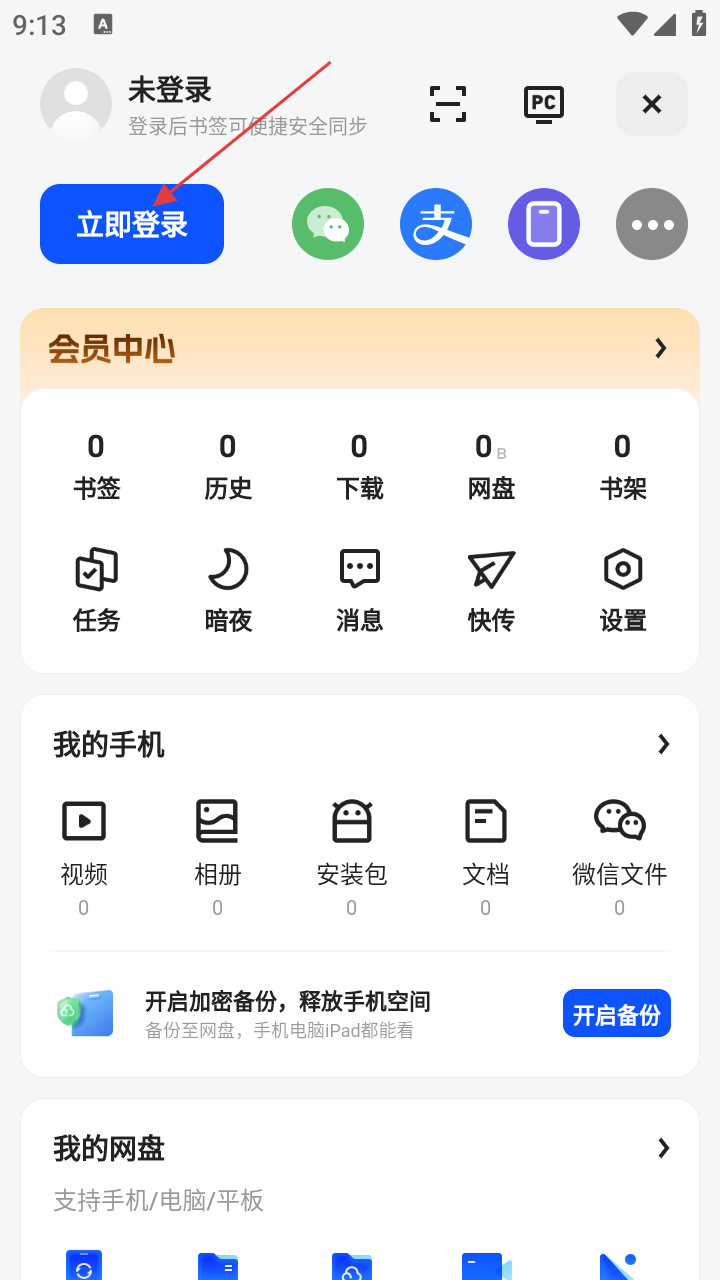Open the PC connection icon
720x1280 pixels.
pos(544,104)
